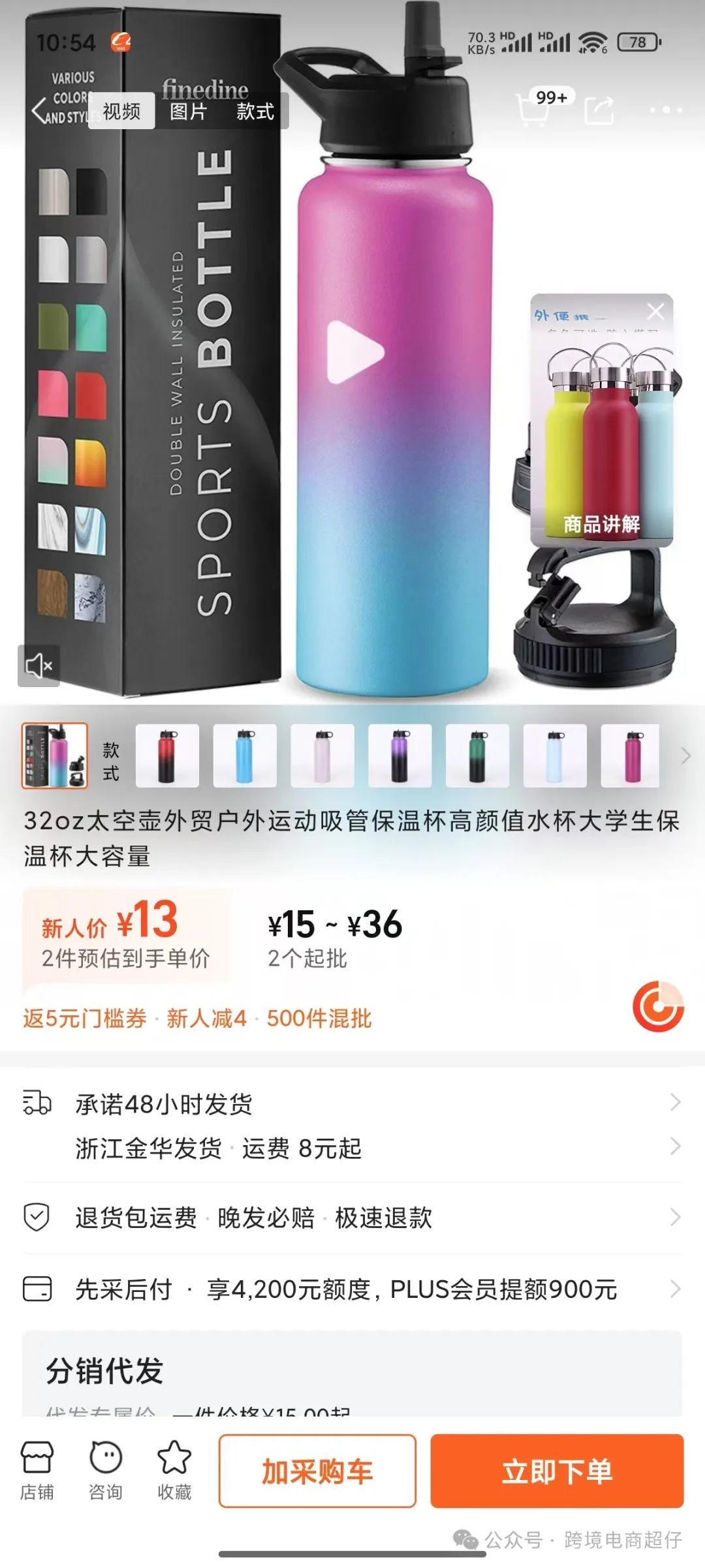The image size is (705, 1568).
Task: Select the red-black bottle style thumbnail
Action: click(x=168, y=756)
